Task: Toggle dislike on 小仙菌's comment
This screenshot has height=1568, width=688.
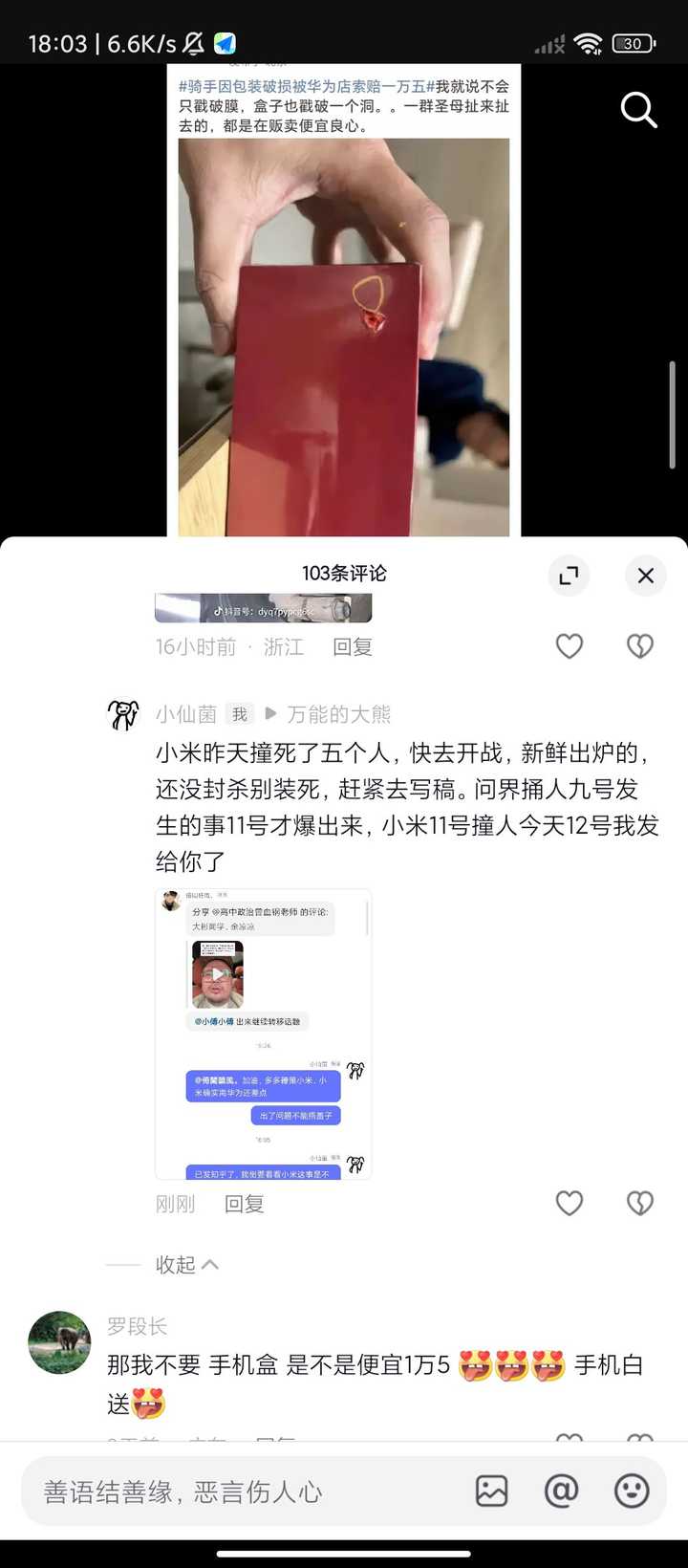Action: (639, 1203)
